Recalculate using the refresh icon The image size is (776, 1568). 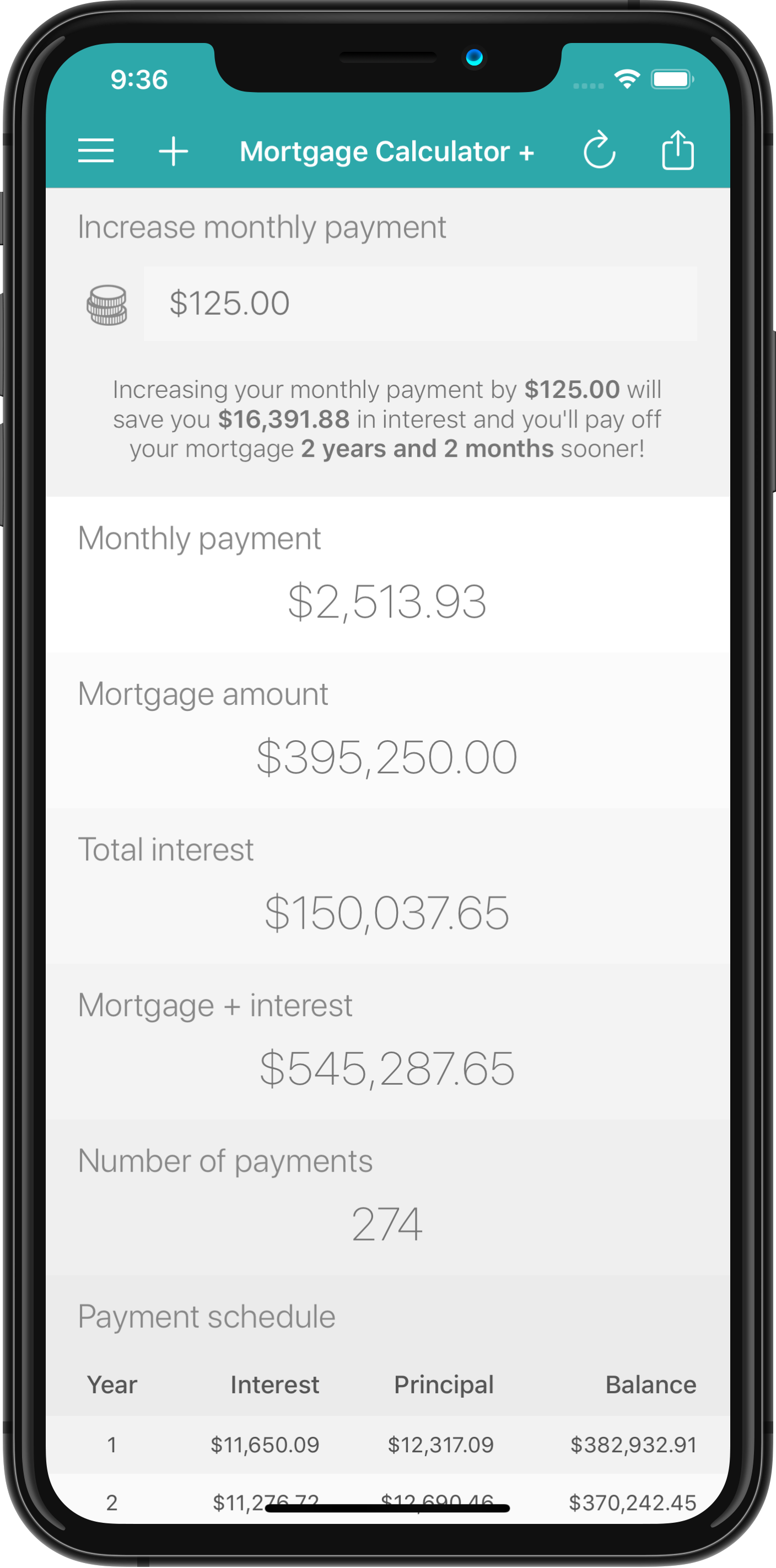coord(600,150)
